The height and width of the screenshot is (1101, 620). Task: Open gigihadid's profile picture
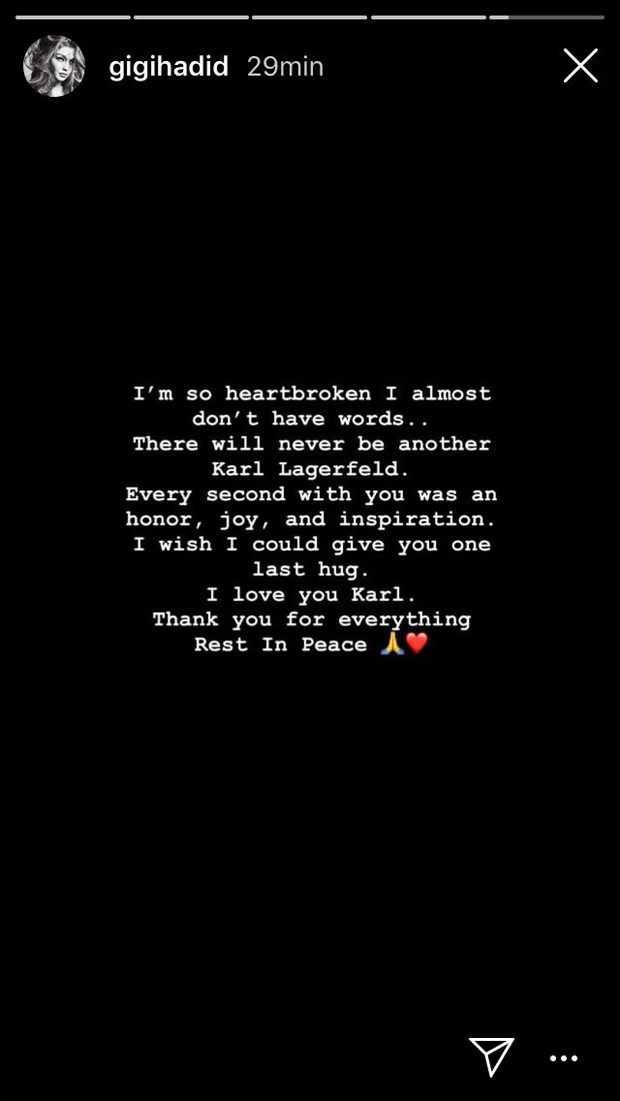[53, 66]
